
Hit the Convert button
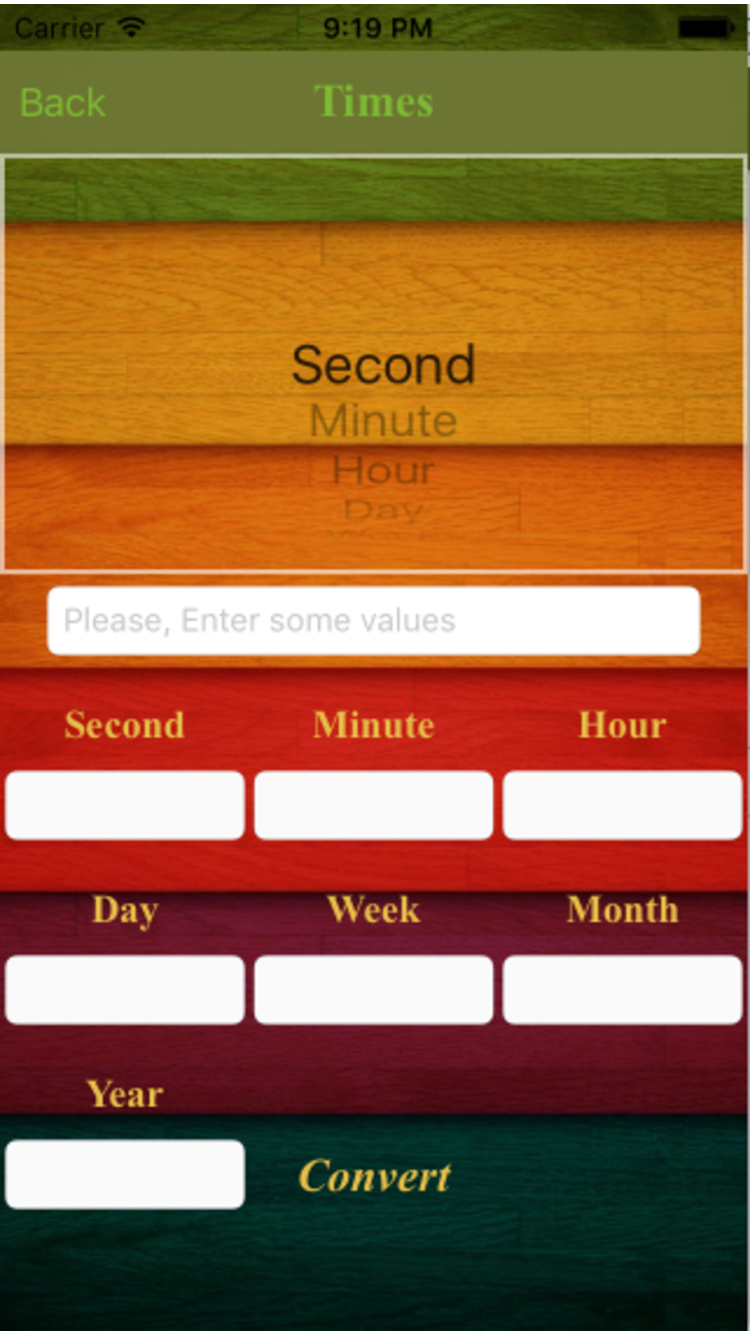point(375,1176)
